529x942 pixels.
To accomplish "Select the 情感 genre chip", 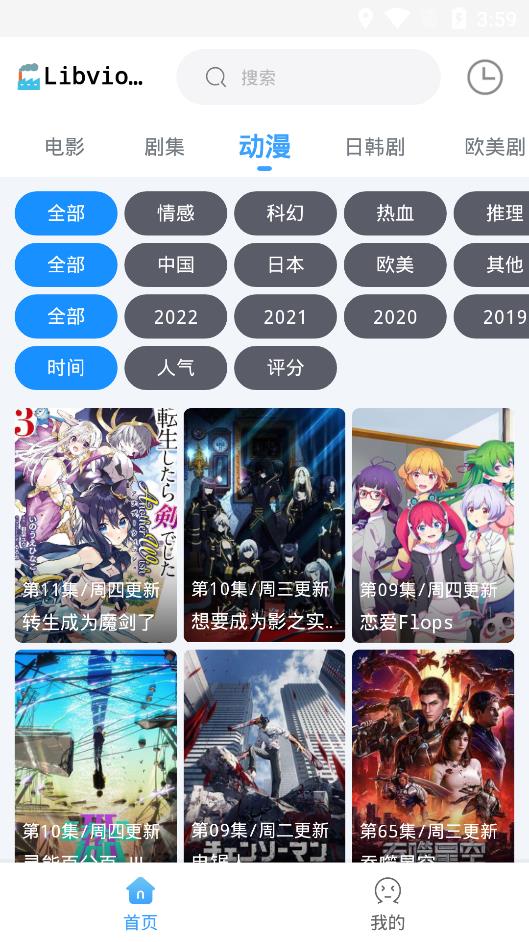I will (x=176, y=213).
